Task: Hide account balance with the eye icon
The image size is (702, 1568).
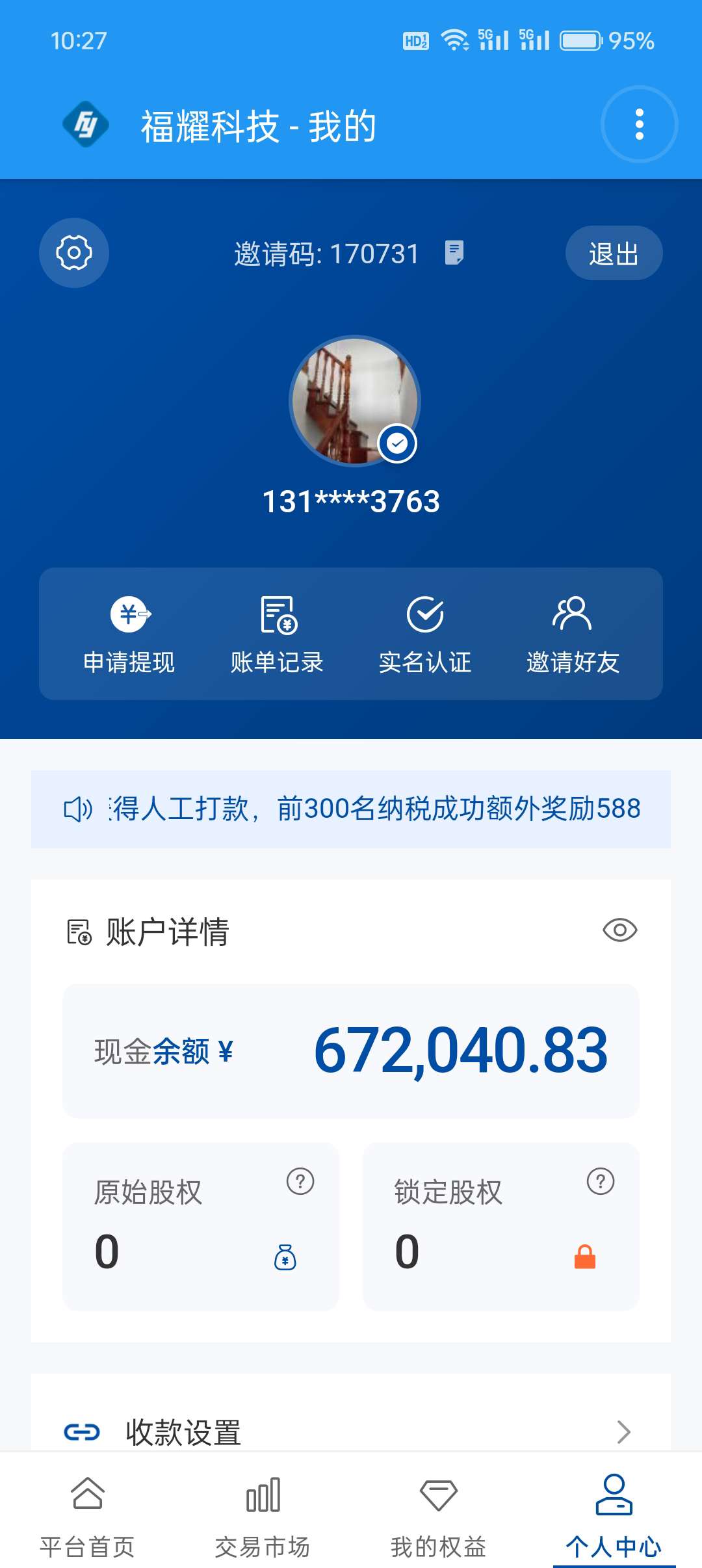Action: pos(619,930)
